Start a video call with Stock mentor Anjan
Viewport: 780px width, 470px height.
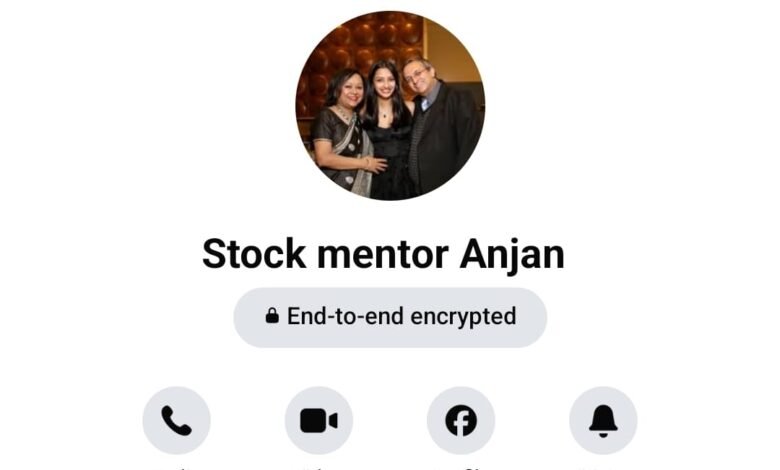click(318, 421)
